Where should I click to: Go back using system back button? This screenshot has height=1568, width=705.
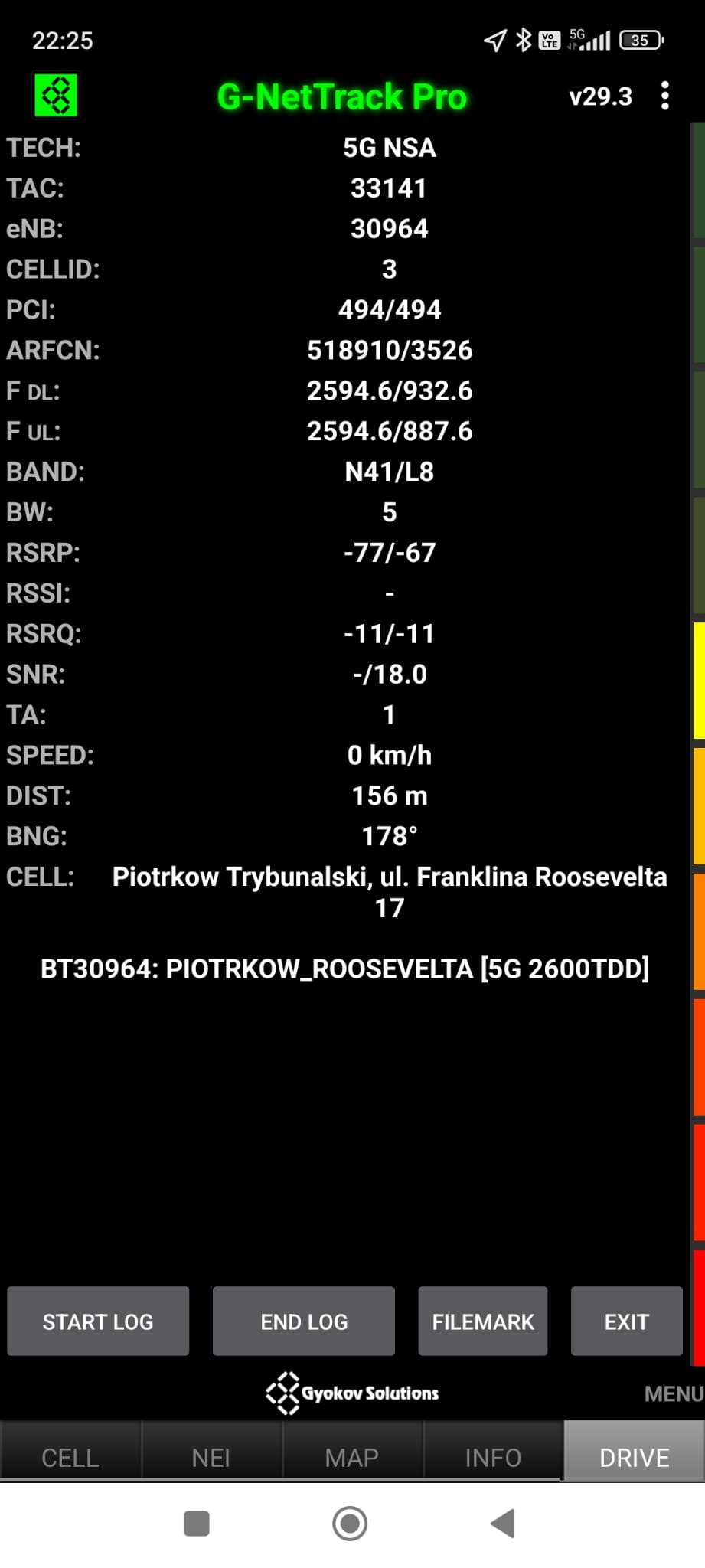click(503, 1523)
